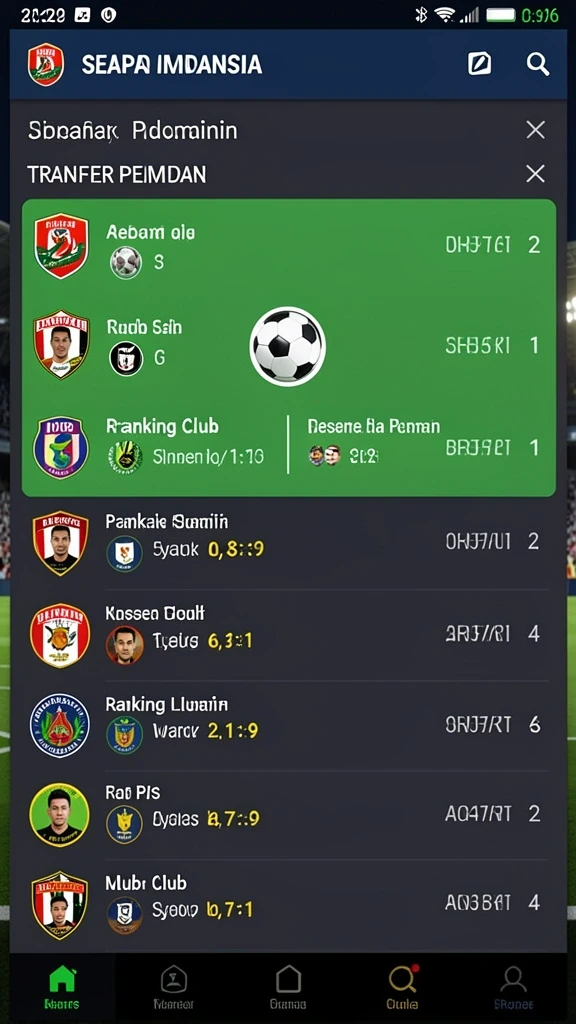Open the Pamkale Suamiin row
576x1024 pixels.
(289, 542)
